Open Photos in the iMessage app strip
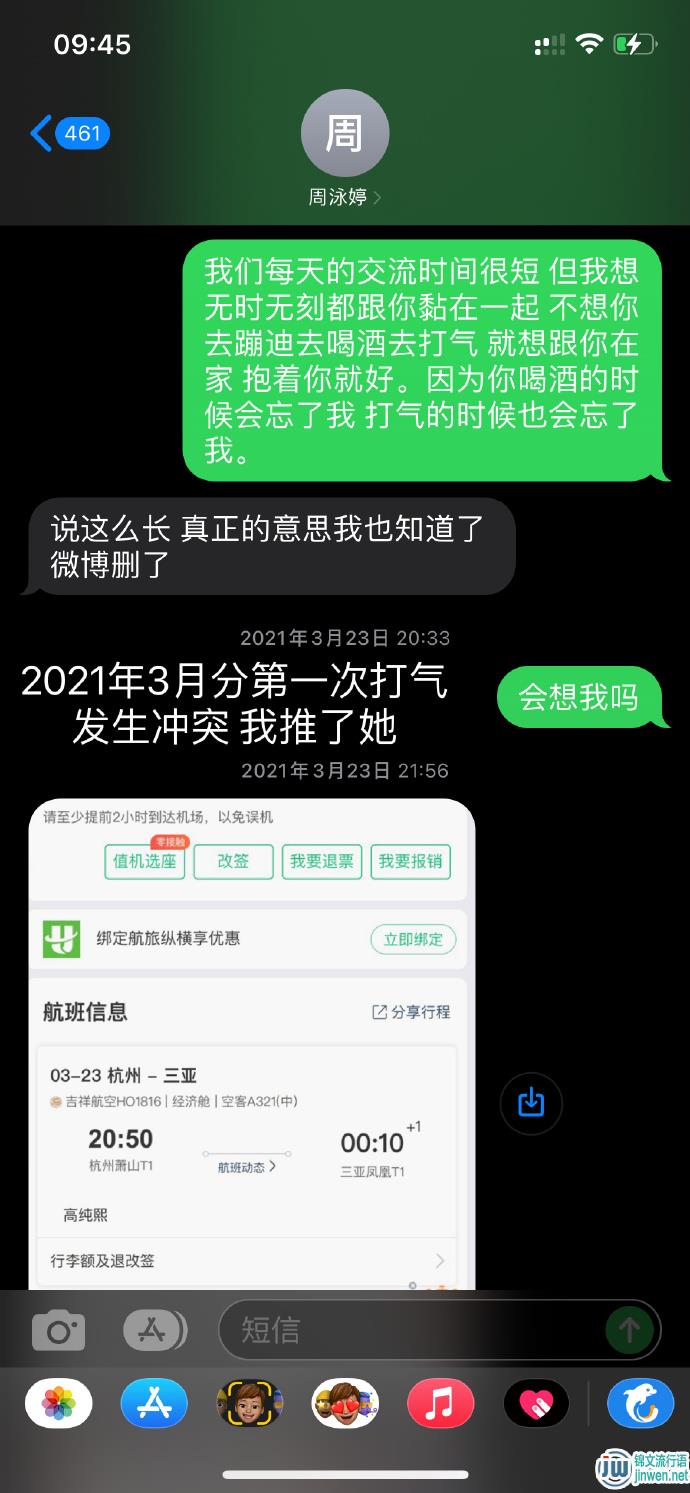The height and width of the screenshot is (1493, 690). [x=59, y=1404]
